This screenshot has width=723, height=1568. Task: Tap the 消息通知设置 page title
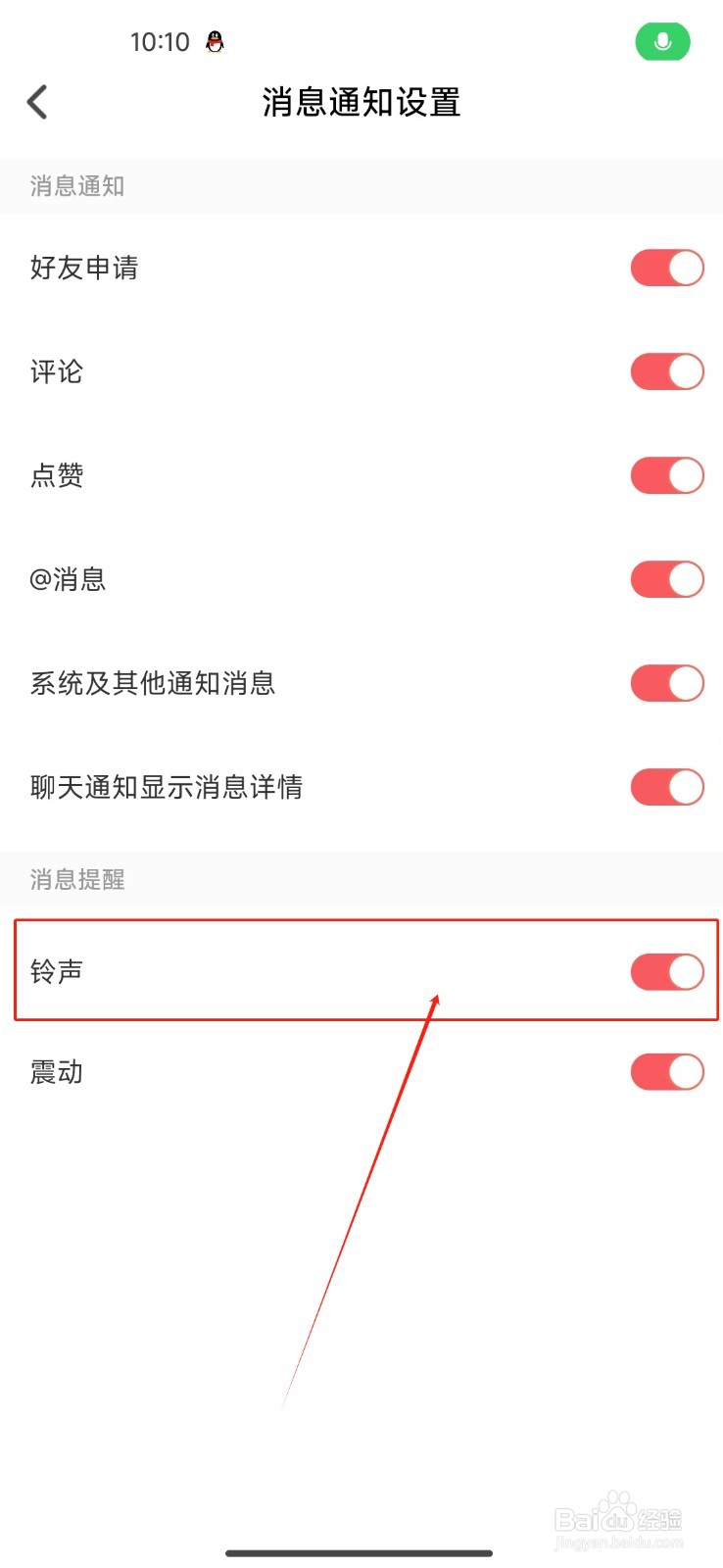pyautogui.click(x=361, y=102)
